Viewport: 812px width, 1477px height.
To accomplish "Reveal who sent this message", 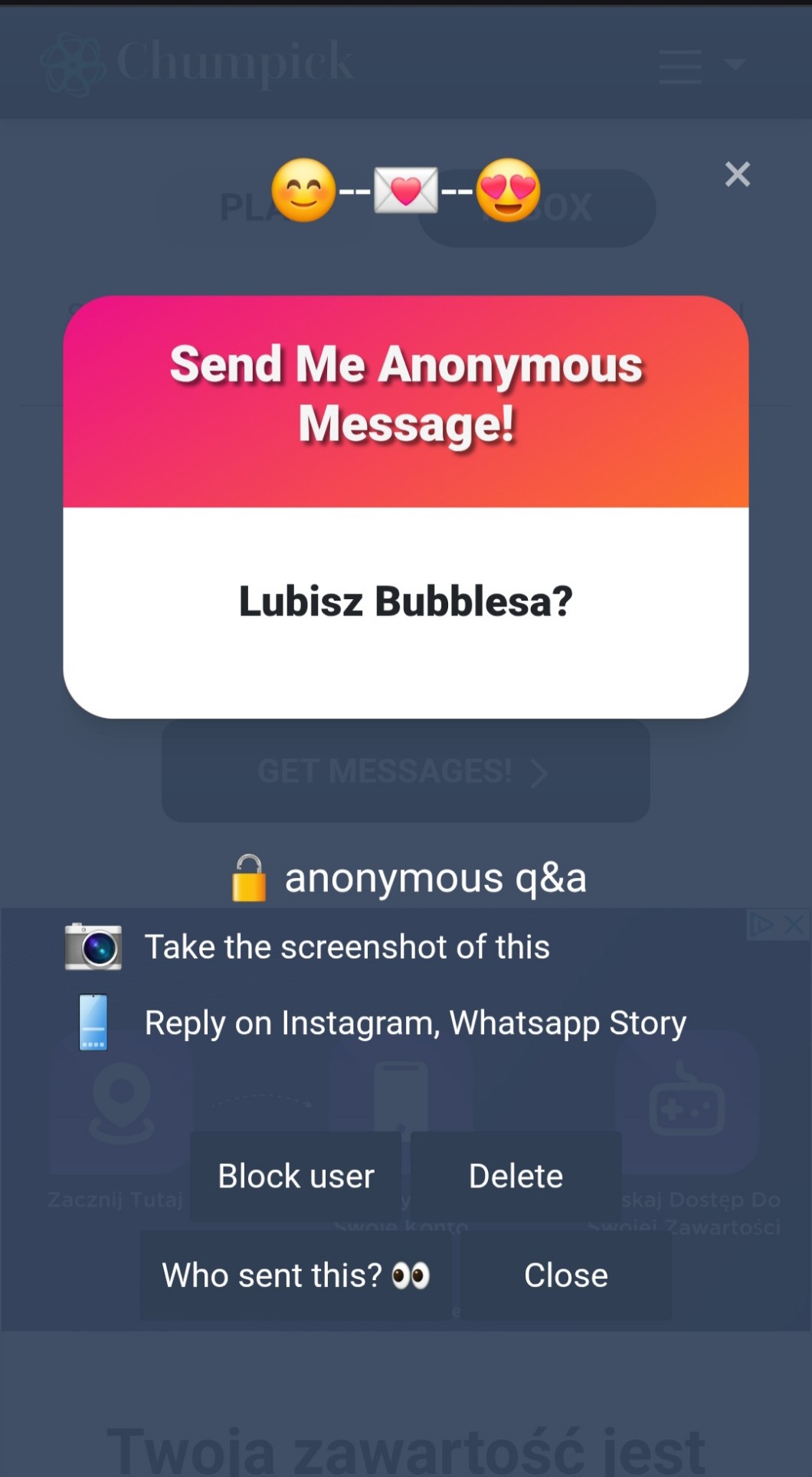I will pos(296,1276).
